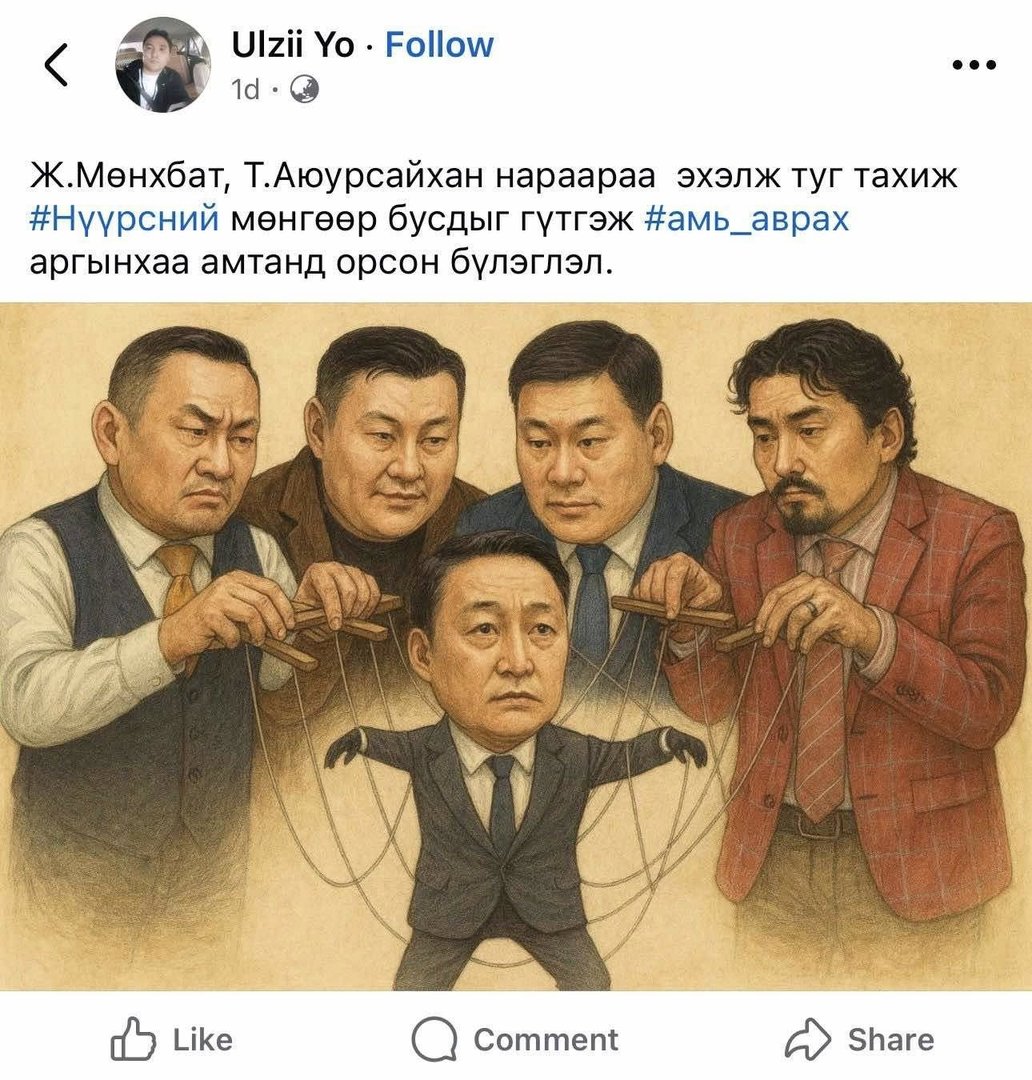Open the #Нүүрсний hashtag
Image resolution: width=1032 pixels, height=1080 pixels.
pos(124,219)
